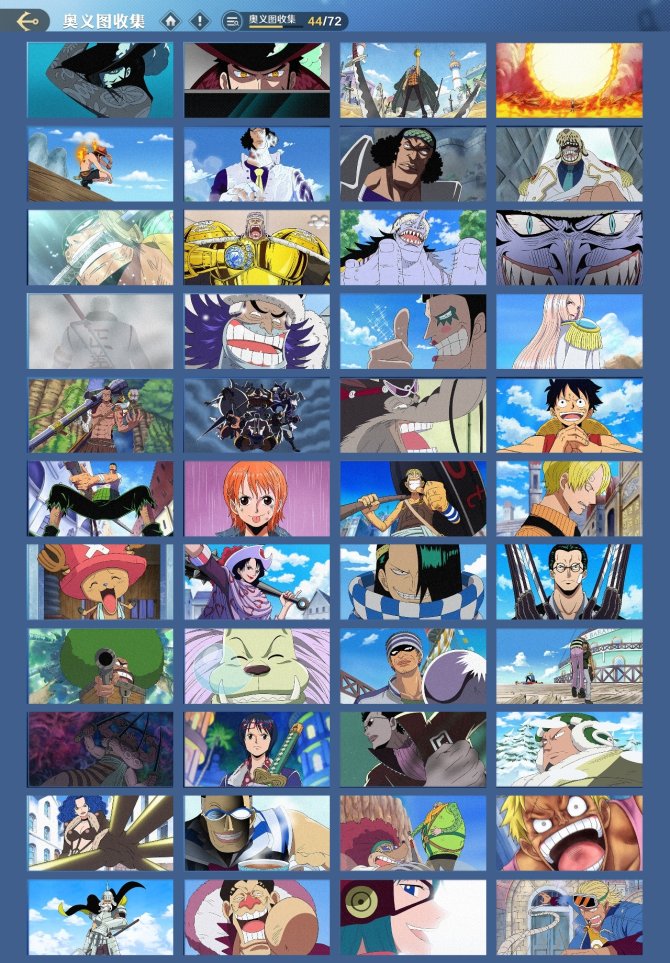Screen dimensions: 670x963
Task: Open the man with glasses and claws tile
Action: [x=569, y=582]
